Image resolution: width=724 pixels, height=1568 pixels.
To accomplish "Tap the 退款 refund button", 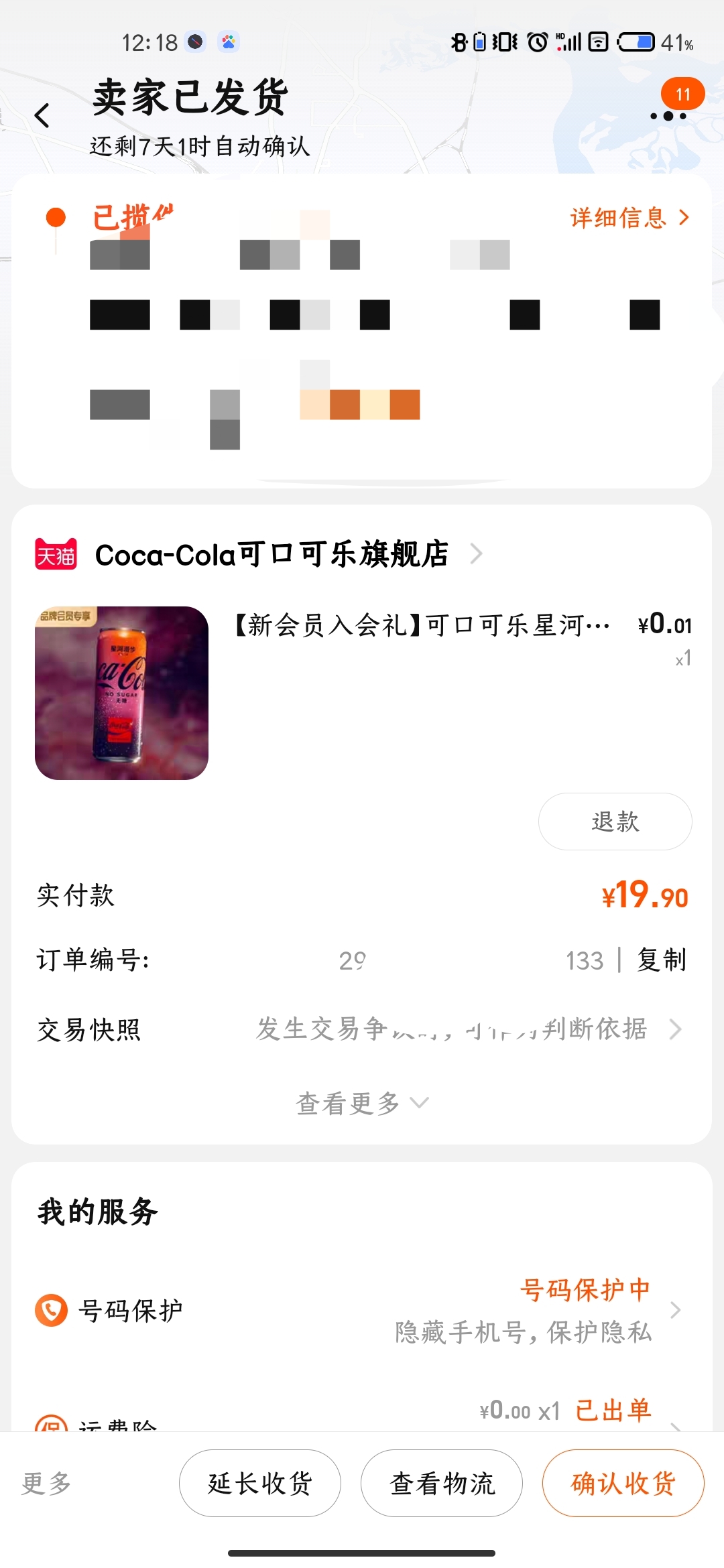I will 615,821.
